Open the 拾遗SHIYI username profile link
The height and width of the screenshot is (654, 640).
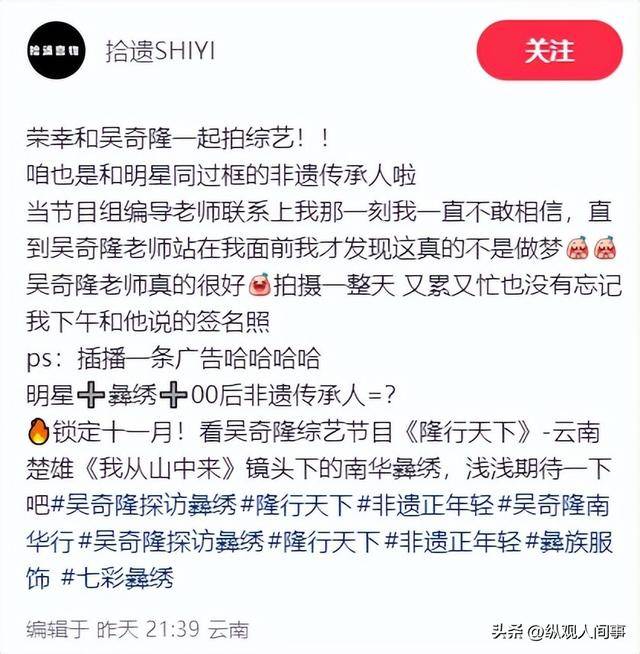click(160, 50)
